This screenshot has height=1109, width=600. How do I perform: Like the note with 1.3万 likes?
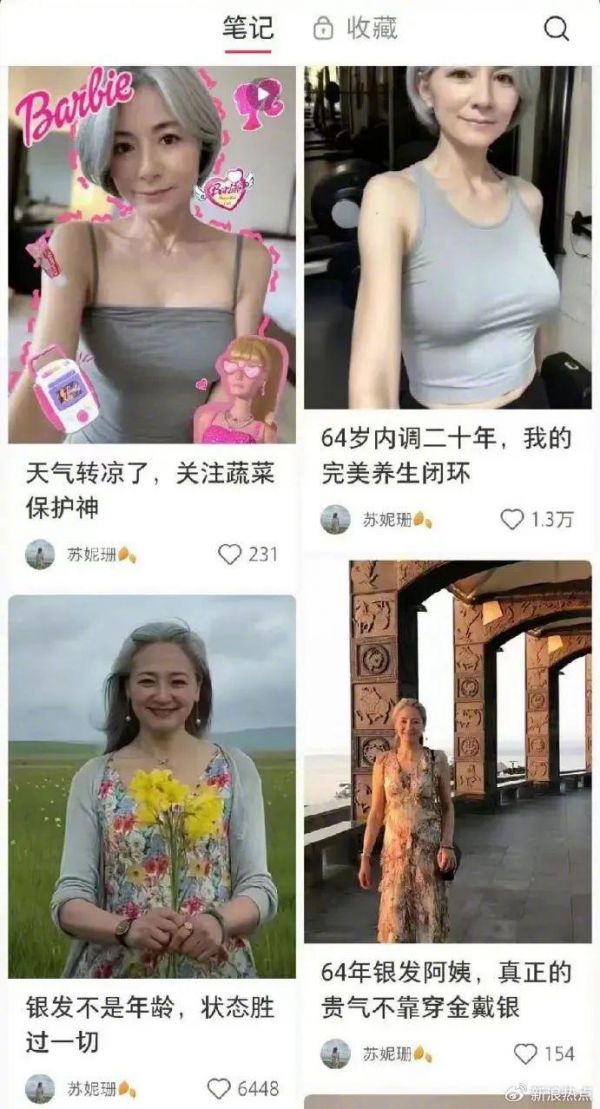click(x=512, y=519)
